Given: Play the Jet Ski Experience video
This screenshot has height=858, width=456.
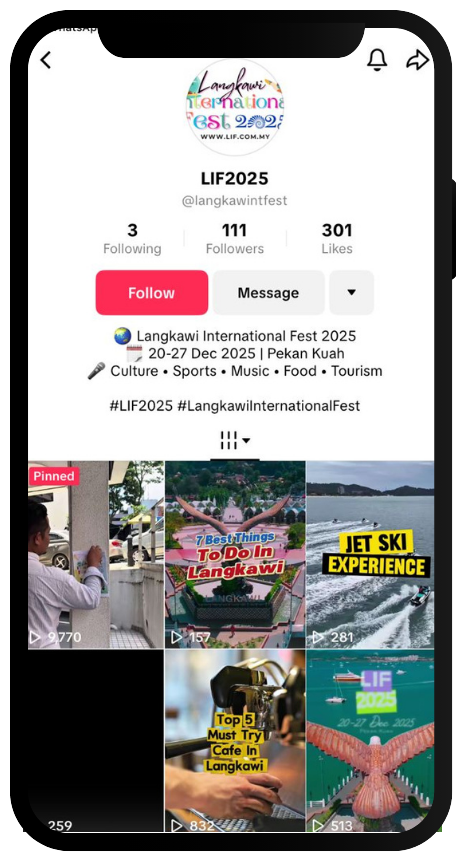Looking at the screenshot, I should pyautogui.click(x=371, y=555).
